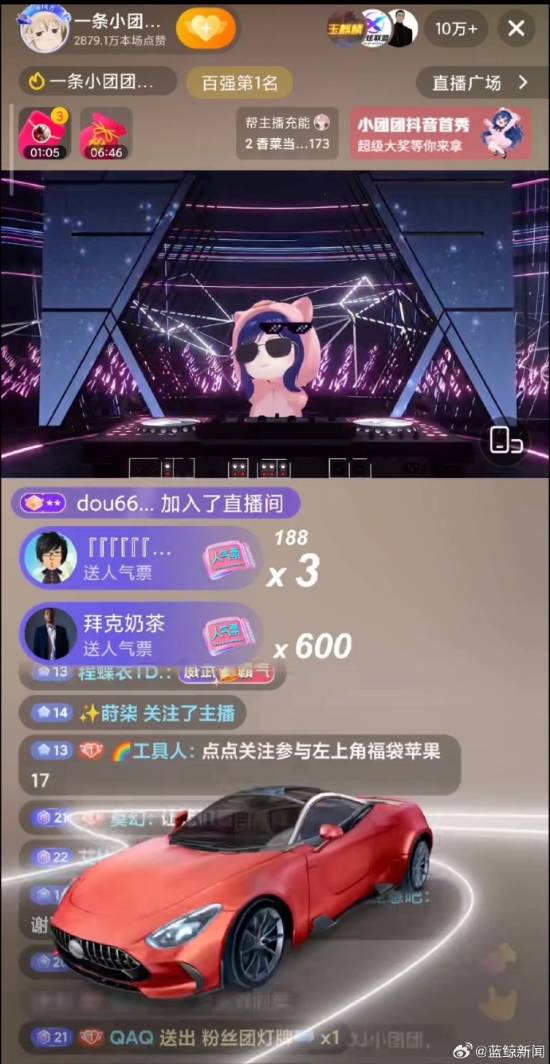View 拜克奶茶's profile from the gift banner

pos(51,633)
